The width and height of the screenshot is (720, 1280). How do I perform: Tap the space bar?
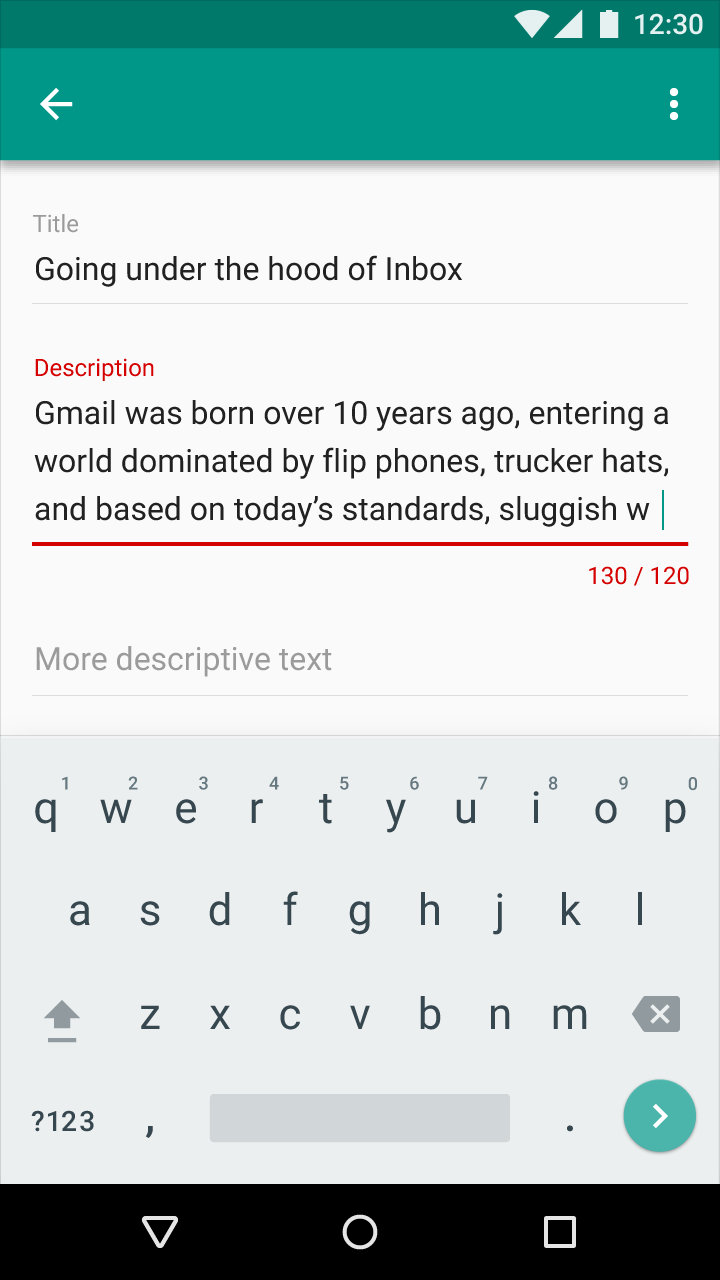360,1118
